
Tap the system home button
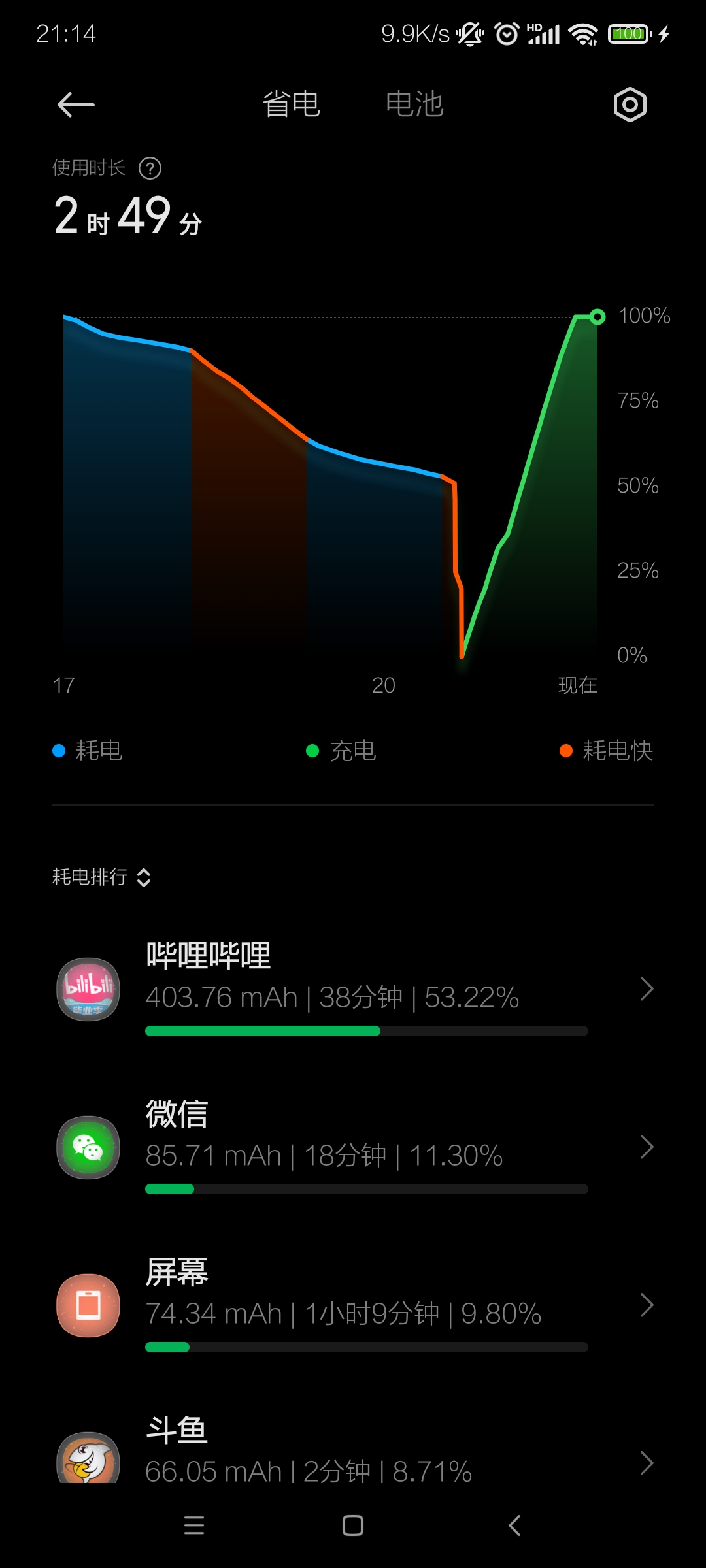pos(353,1526)
